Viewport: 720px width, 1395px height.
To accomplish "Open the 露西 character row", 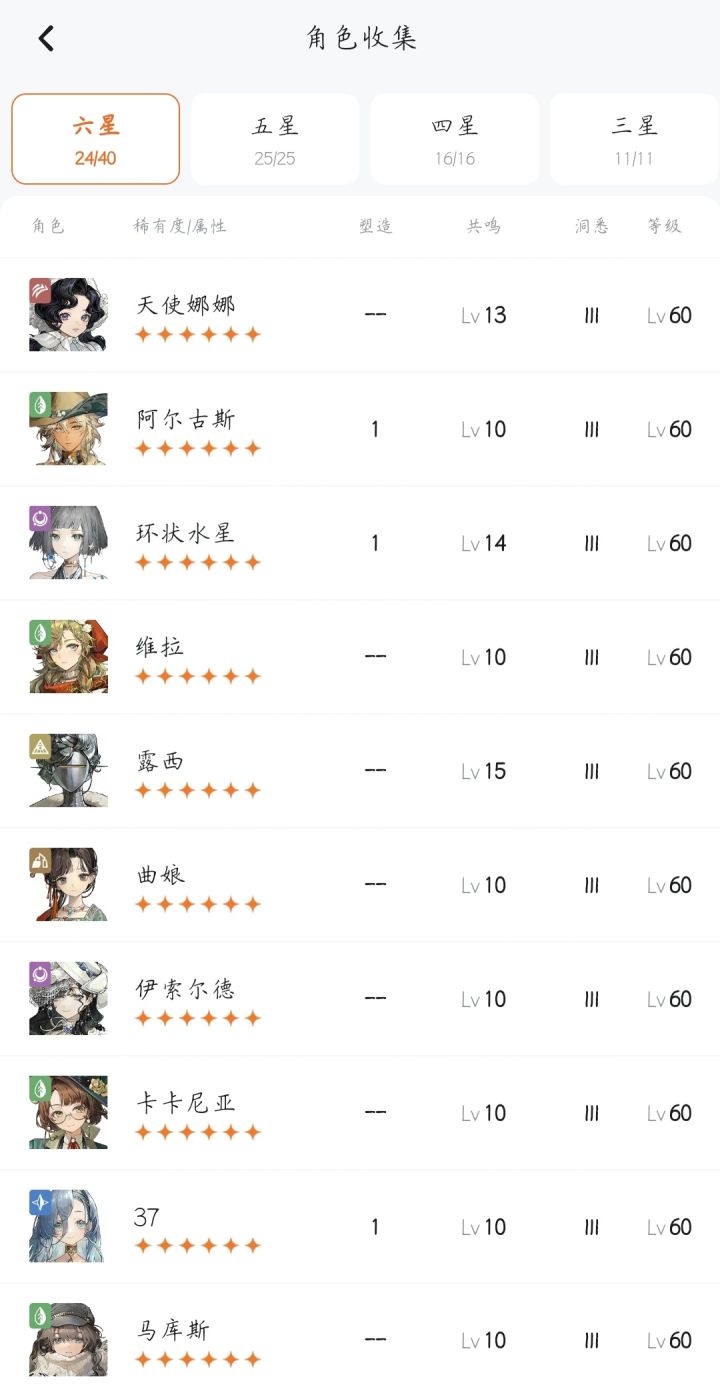I will point(360,771).
